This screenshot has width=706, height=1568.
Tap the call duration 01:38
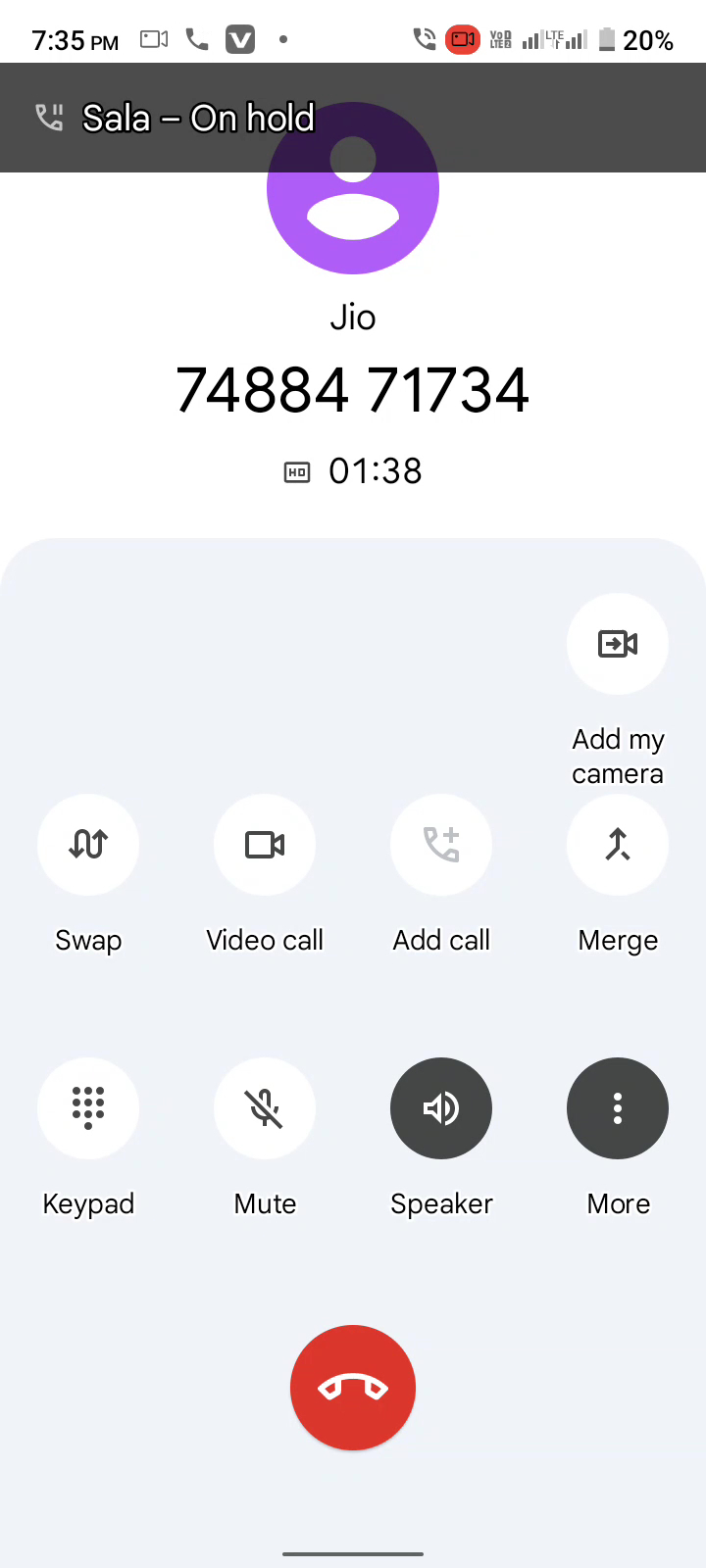click(x=376, y=471)
